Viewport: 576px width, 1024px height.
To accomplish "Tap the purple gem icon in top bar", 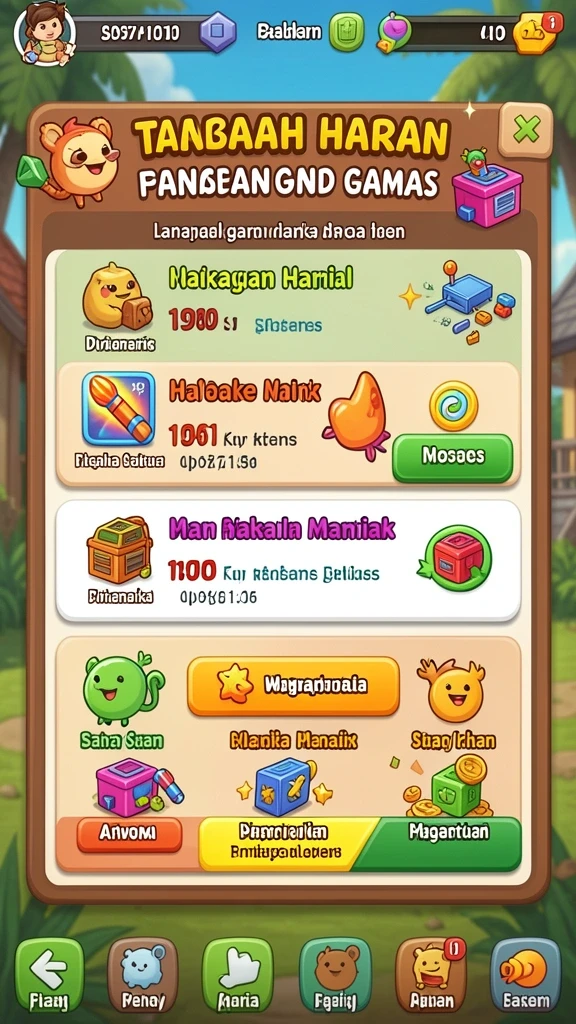I will (217, 32).
